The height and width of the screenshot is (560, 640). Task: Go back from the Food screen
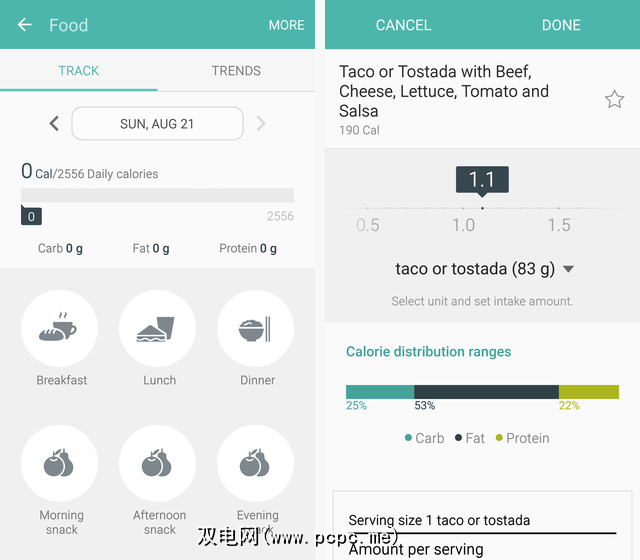coord(25,25)
